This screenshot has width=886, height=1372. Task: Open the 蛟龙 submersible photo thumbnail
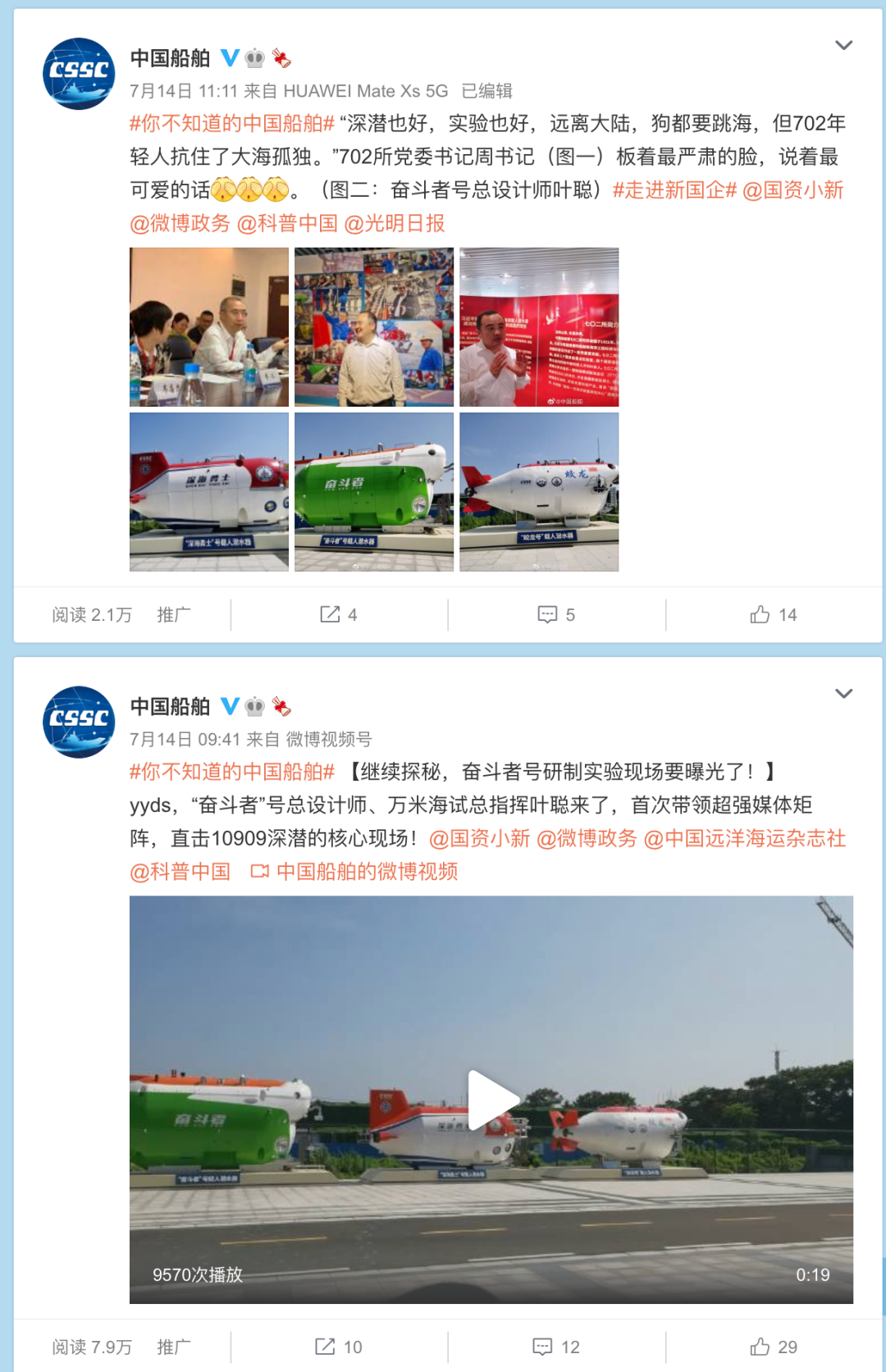(539, 492)
